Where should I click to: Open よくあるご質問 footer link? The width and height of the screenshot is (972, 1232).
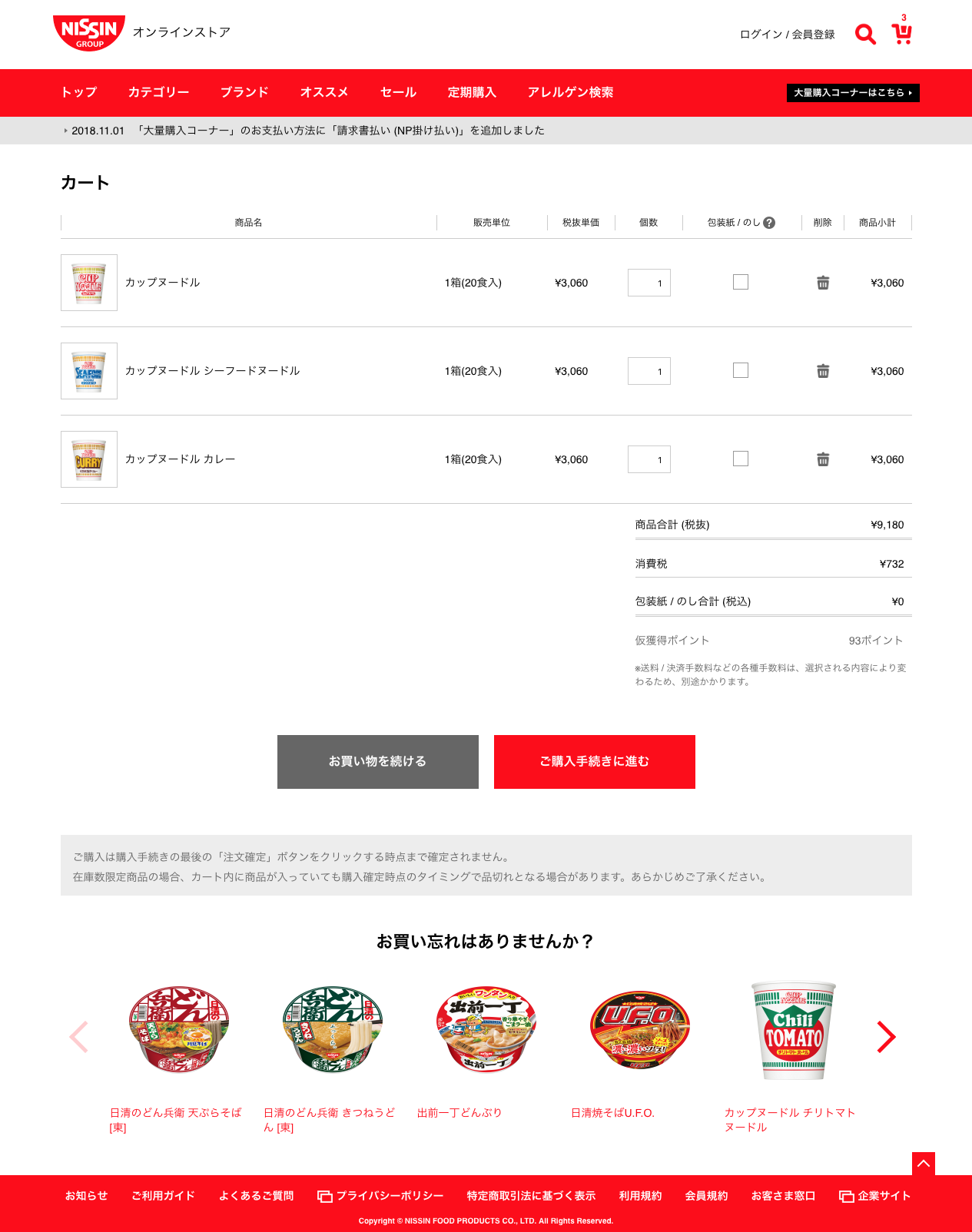(x=256, y=1196)
